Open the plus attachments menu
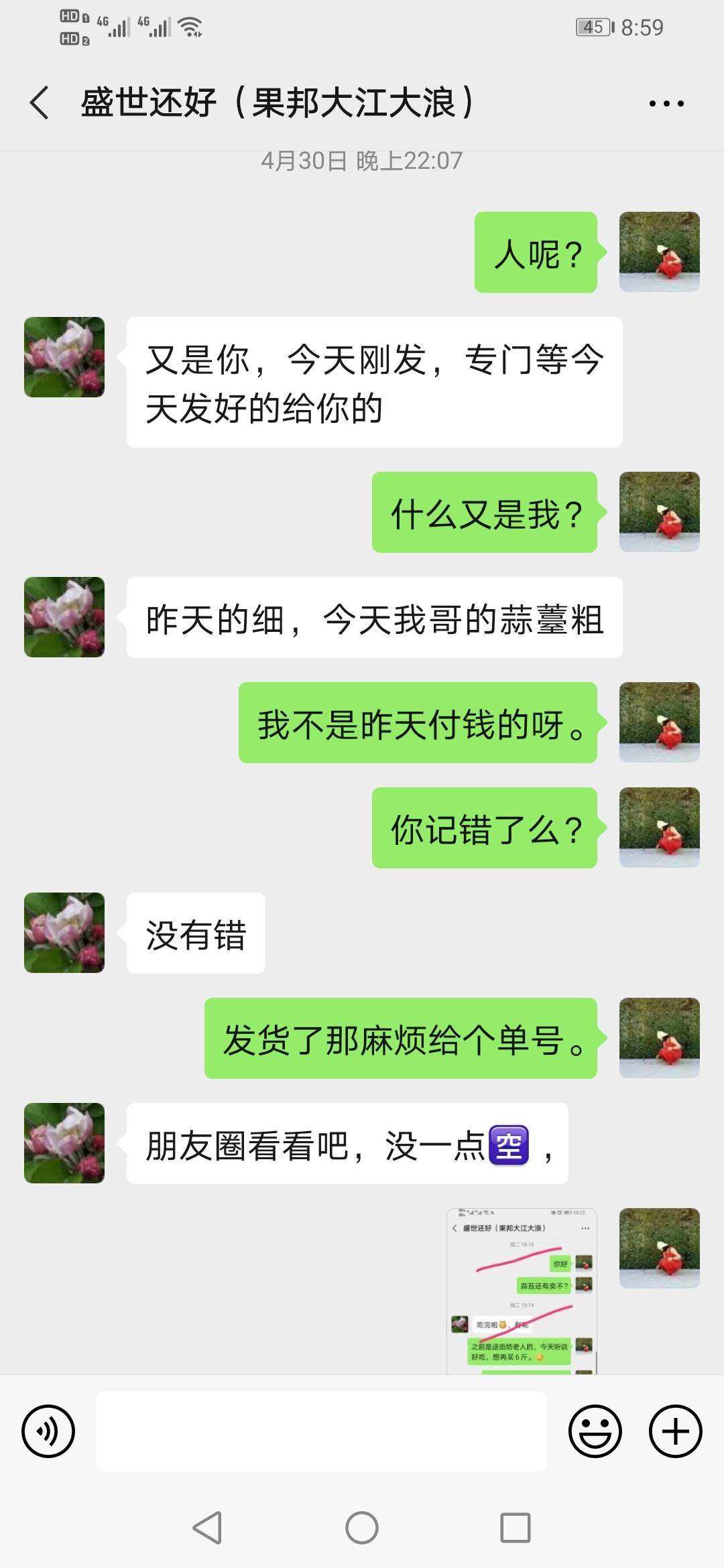 tap(675, 1431)
